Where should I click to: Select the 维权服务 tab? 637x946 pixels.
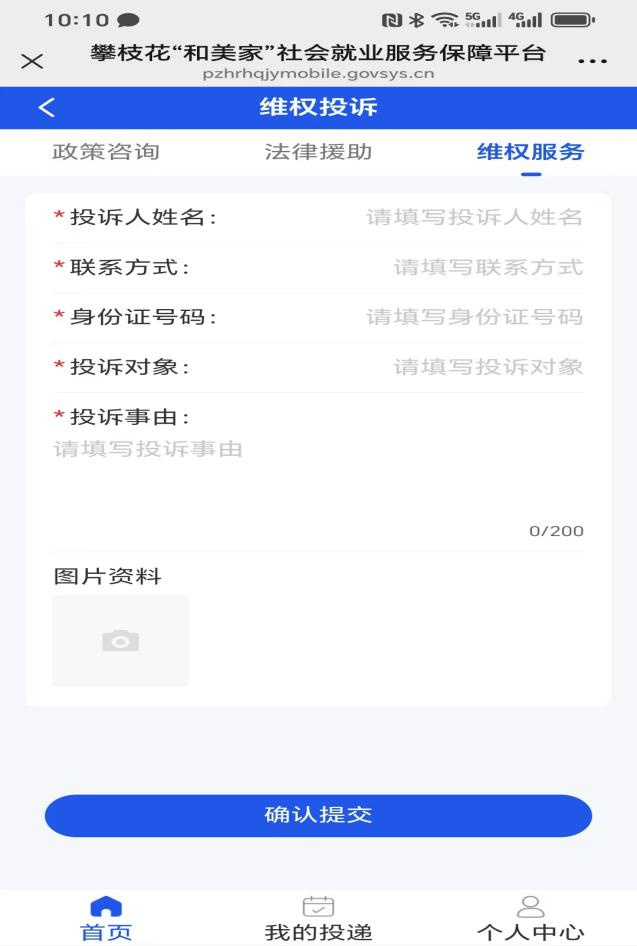pos(530,152)
